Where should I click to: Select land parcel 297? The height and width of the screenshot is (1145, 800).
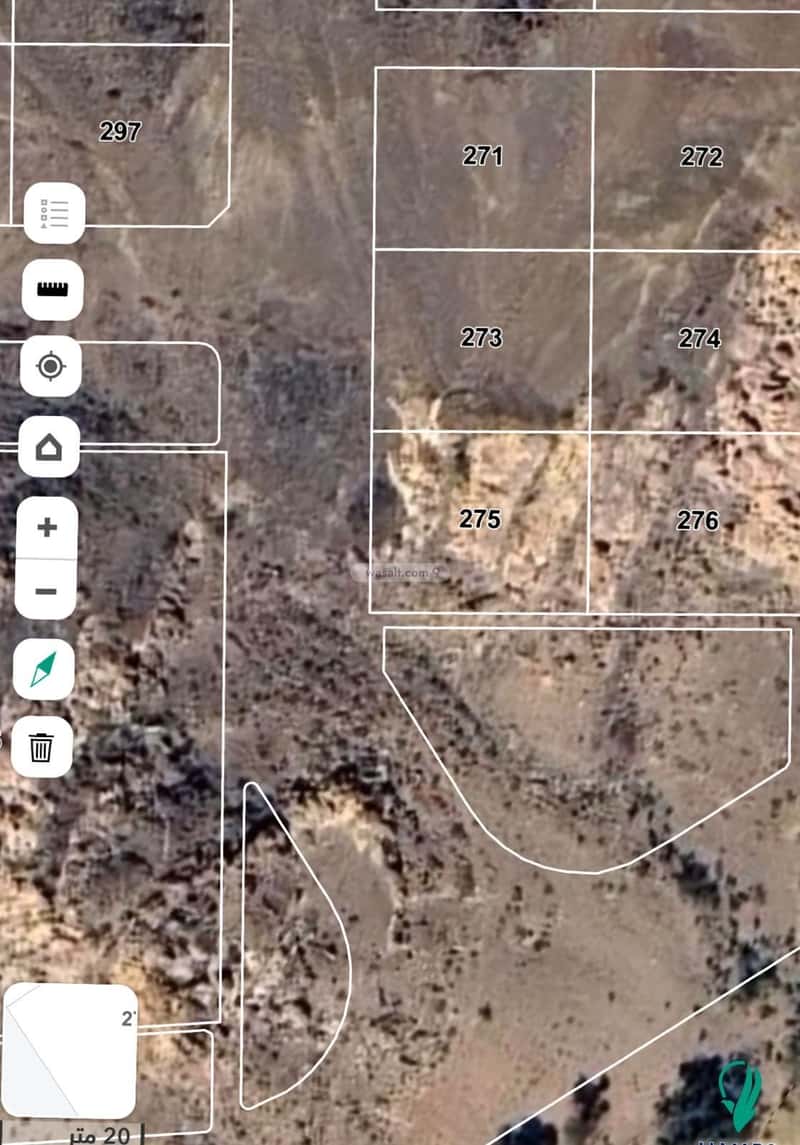(120, 132)
